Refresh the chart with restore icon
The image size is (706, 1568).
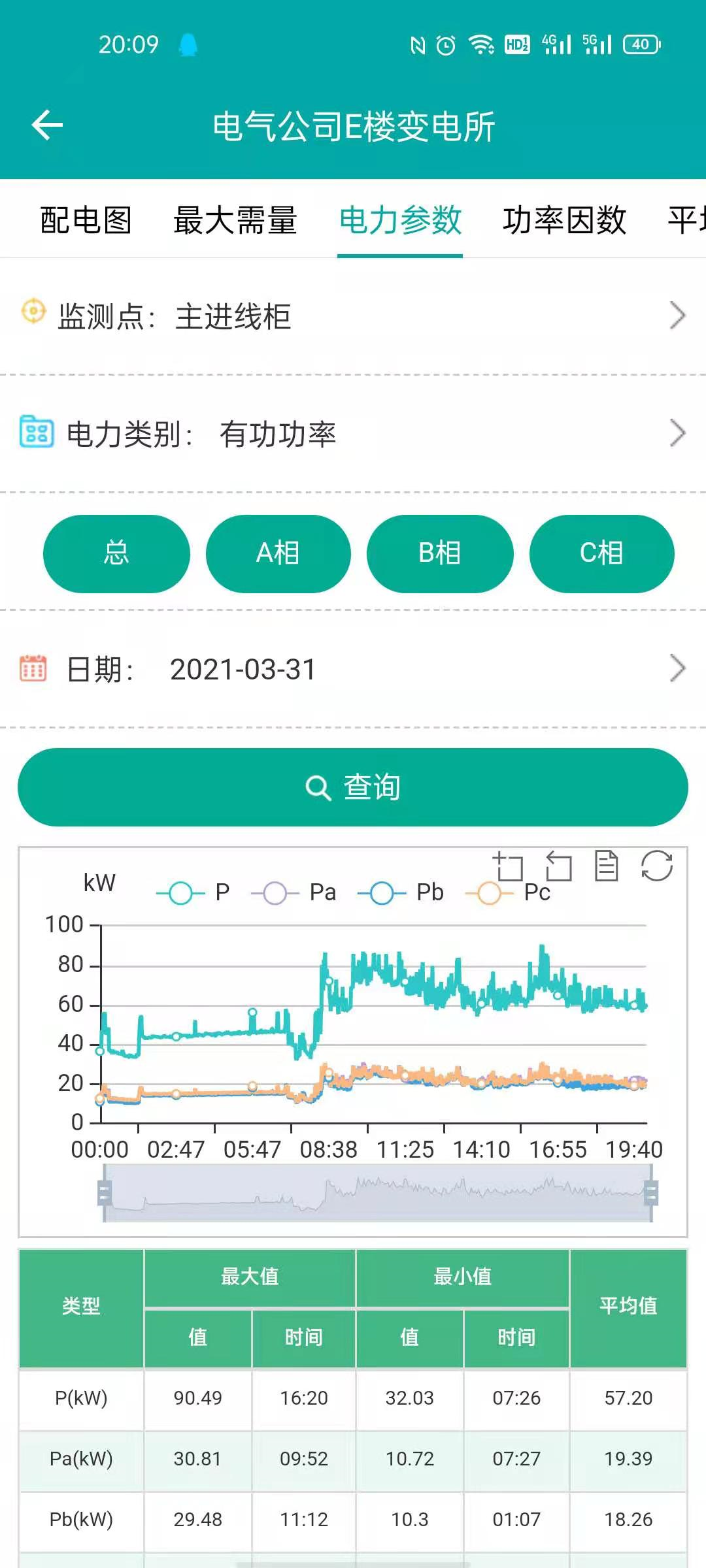tap(656, 866)
